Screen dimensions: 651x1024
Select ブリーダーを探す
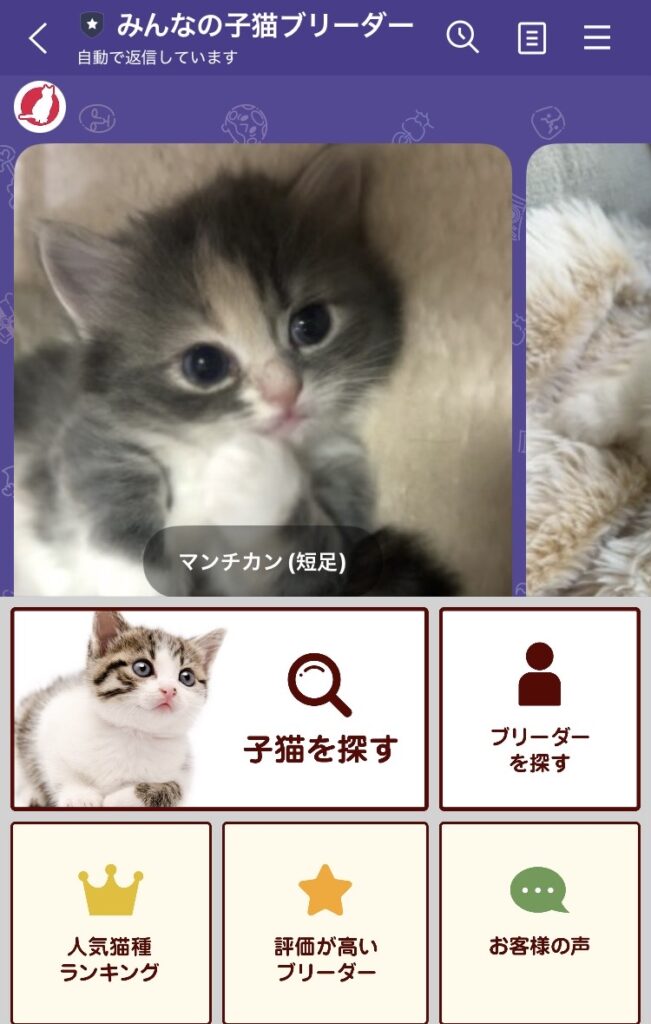tap(539, 708)
